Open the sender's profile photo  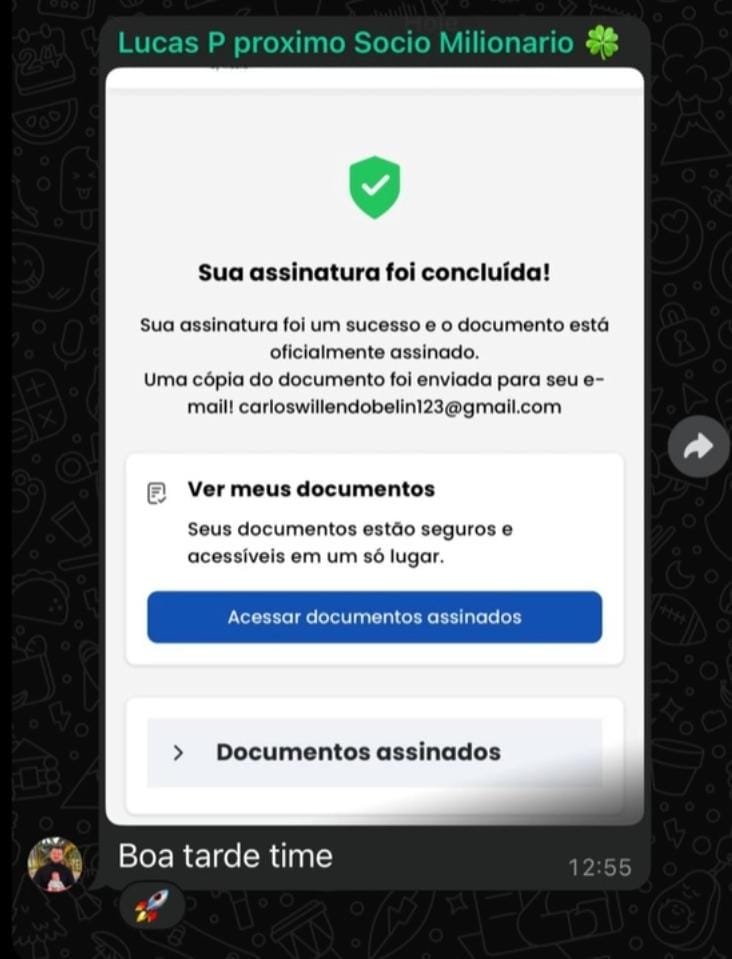pos(55,865)
